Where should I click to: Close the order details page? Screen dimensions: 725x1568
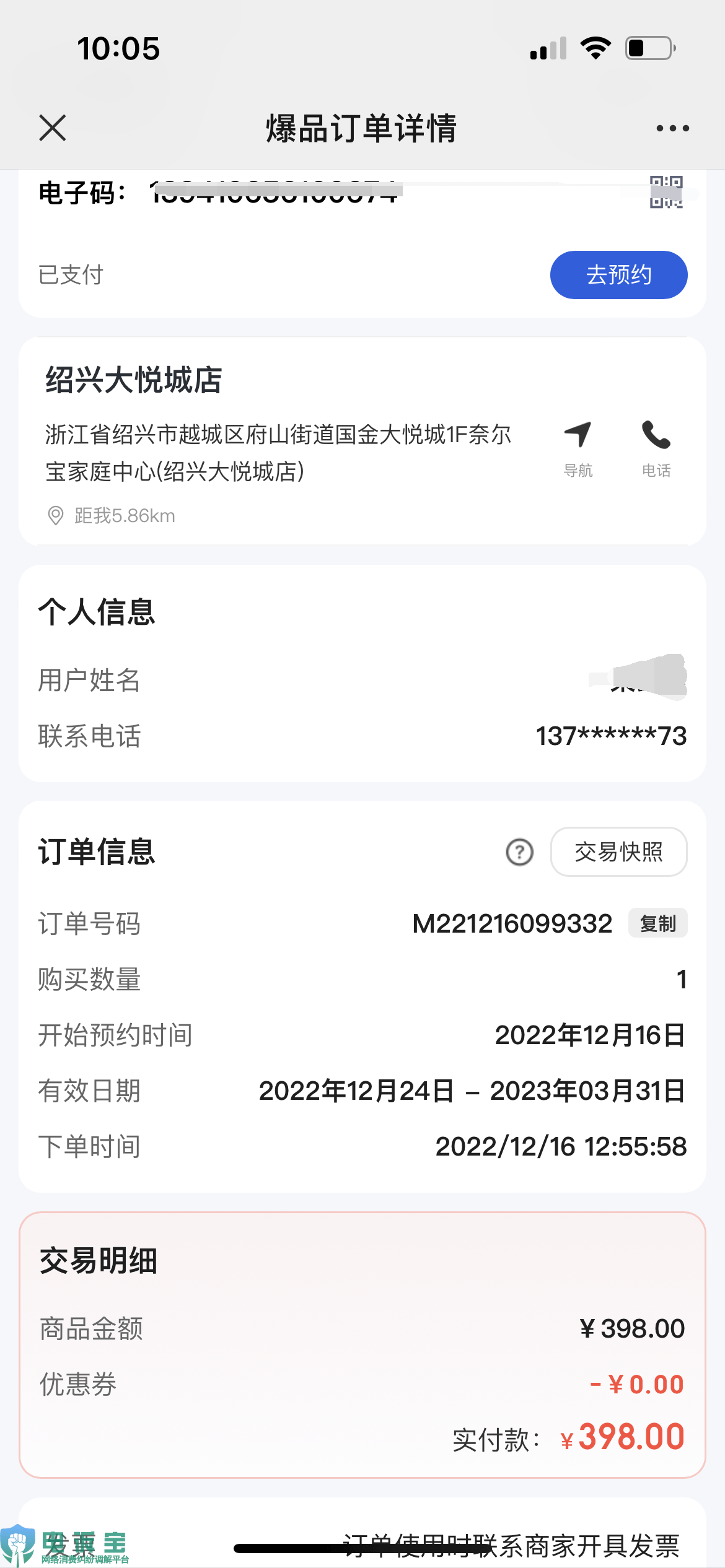click(x=53, y=128)
